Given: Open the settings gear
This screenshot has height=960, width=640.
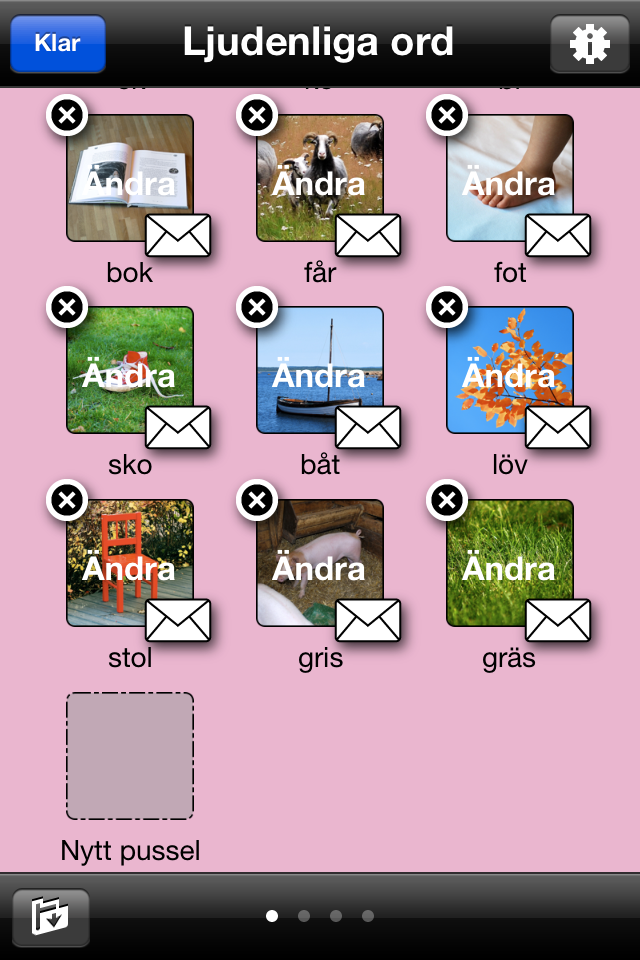Looking at the screenshot, I should 589,44.
